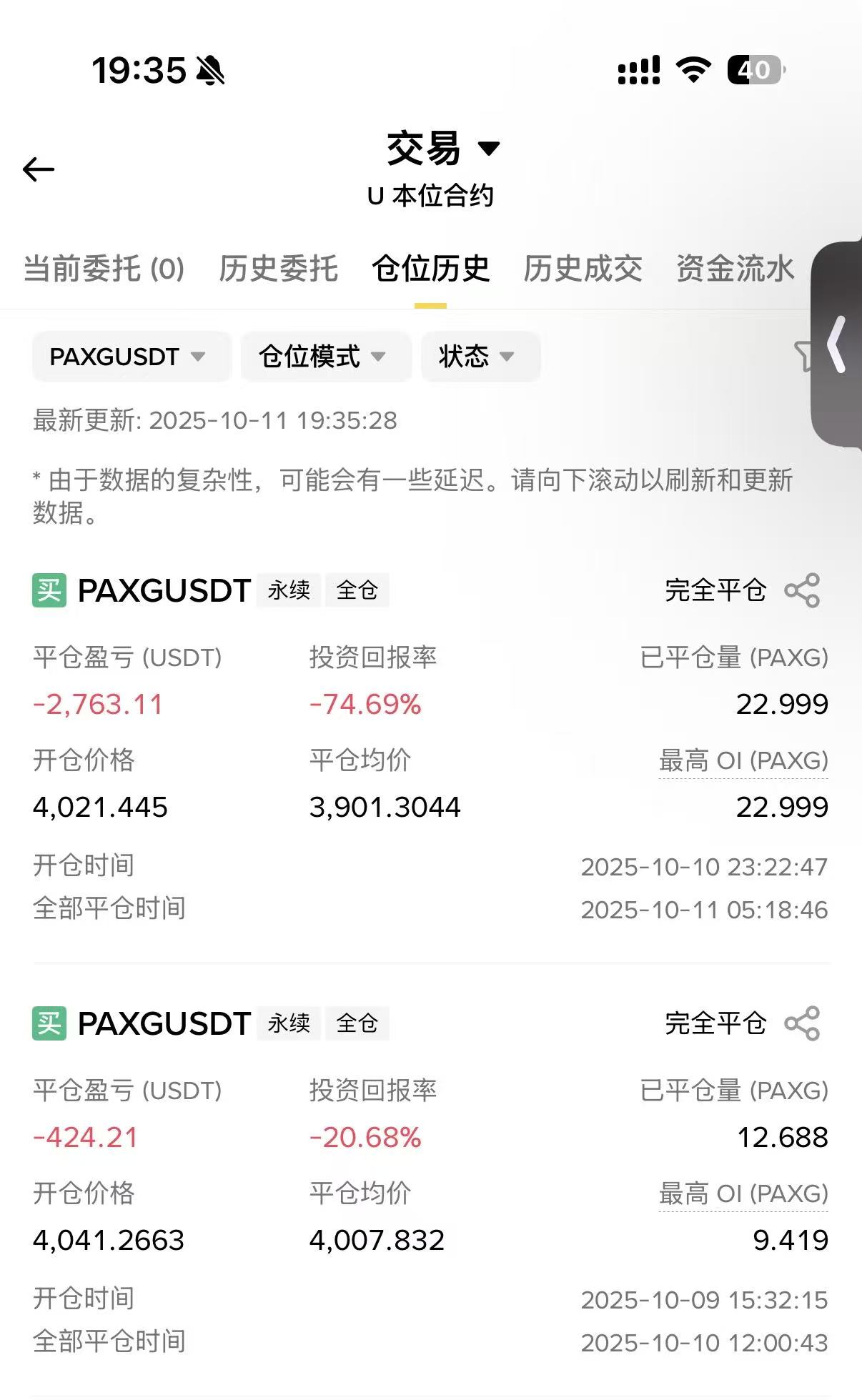Share the position with -424.21 loss

coord(802,1023)
